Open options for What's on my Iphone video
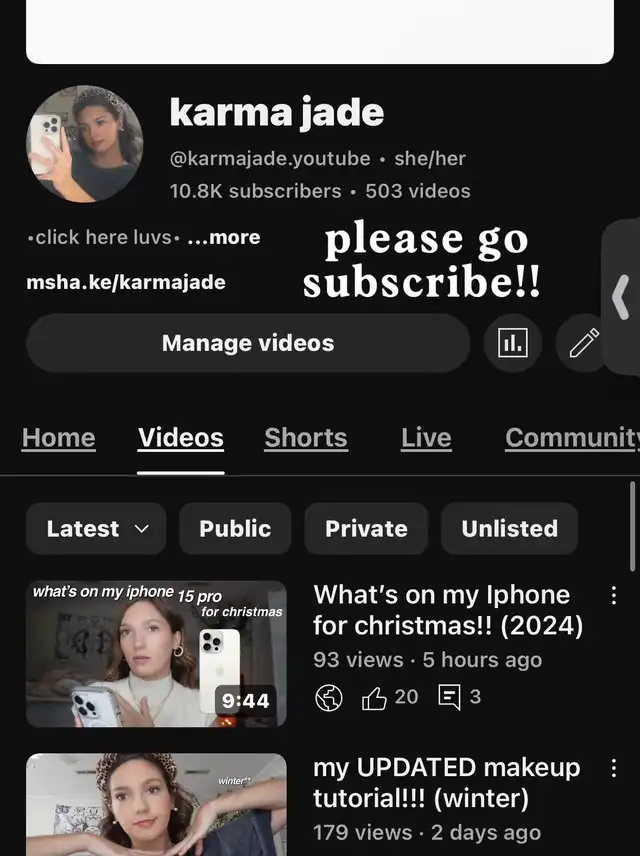This screenshot has width=640, height=856. coord(614,596)
